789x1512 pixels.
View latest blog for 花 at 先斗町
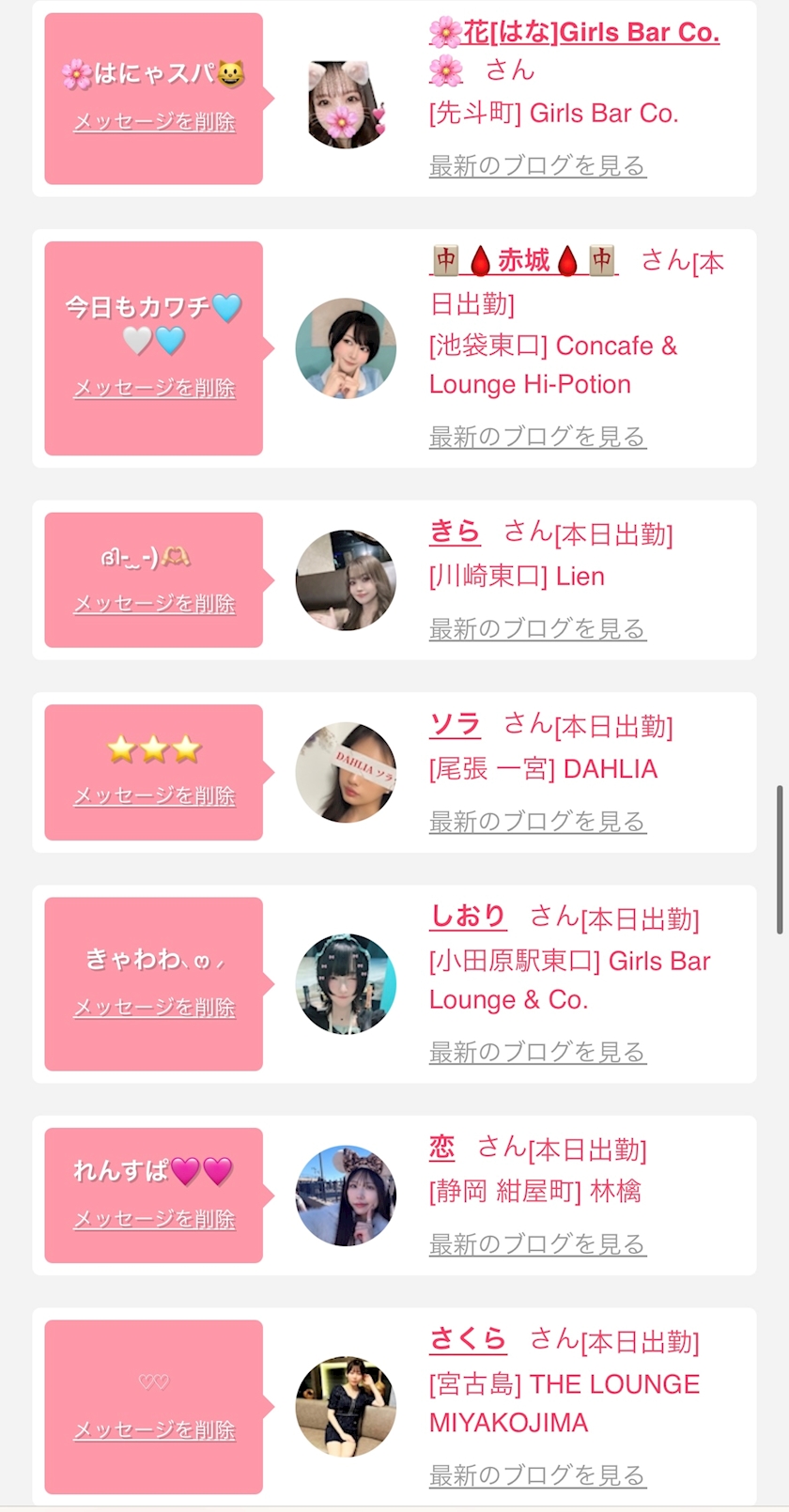coord(537,166)
